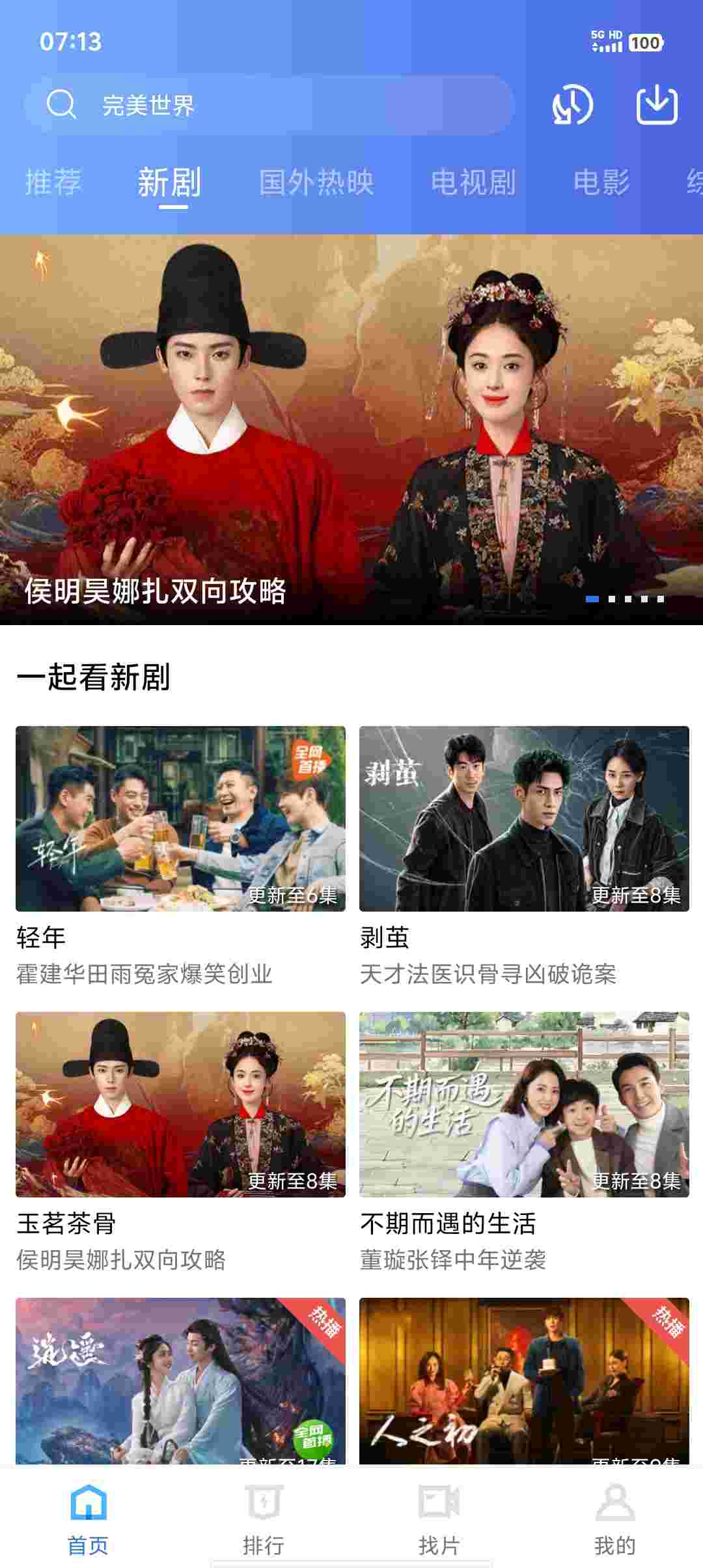Screen dimensions: 703x1568
Task: Open the search box showing 完美世界
Action: click(267, 105)
